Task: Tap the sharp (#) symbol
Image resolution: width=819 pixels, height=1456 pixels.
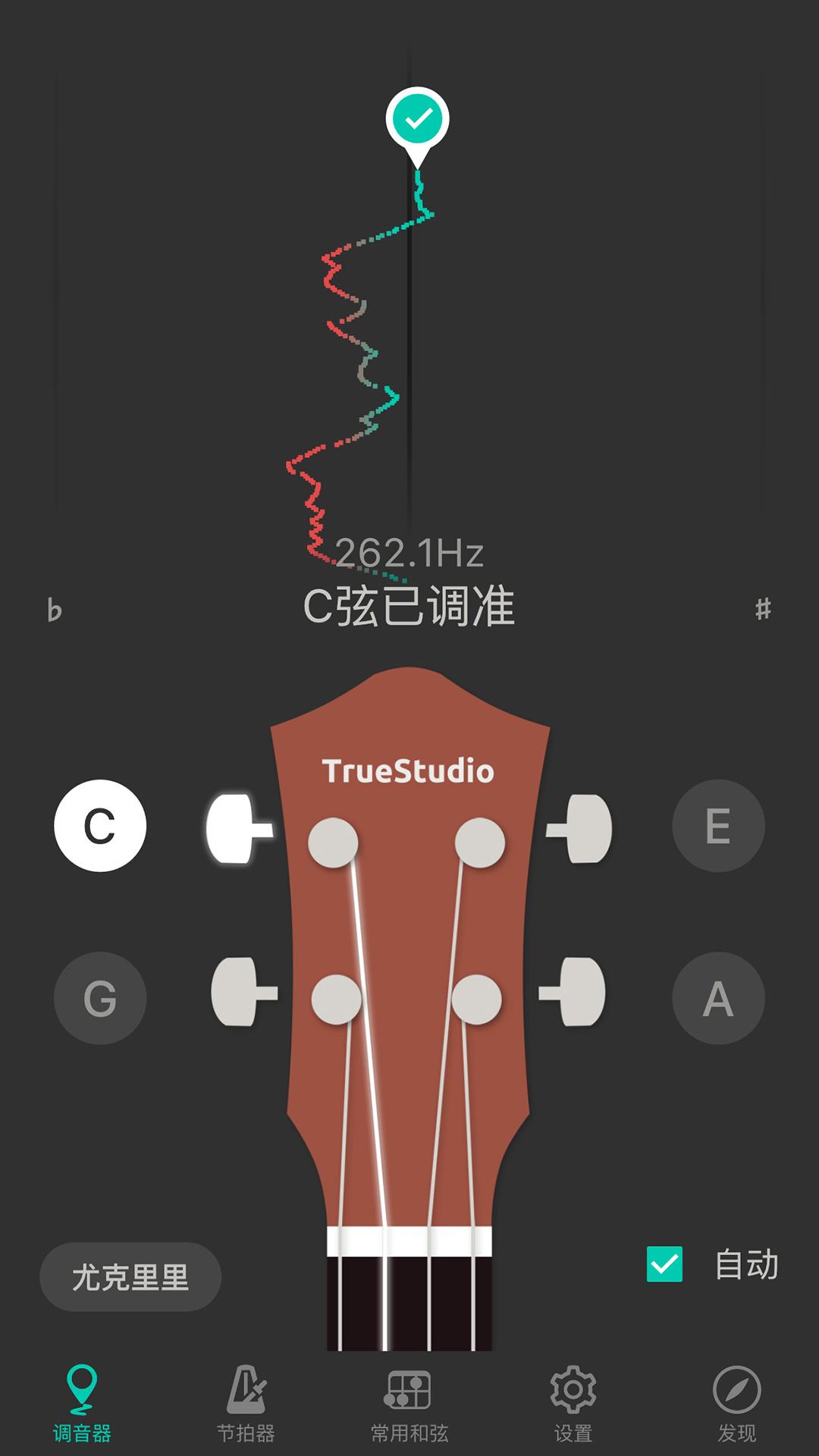Action: pos(764,607)
